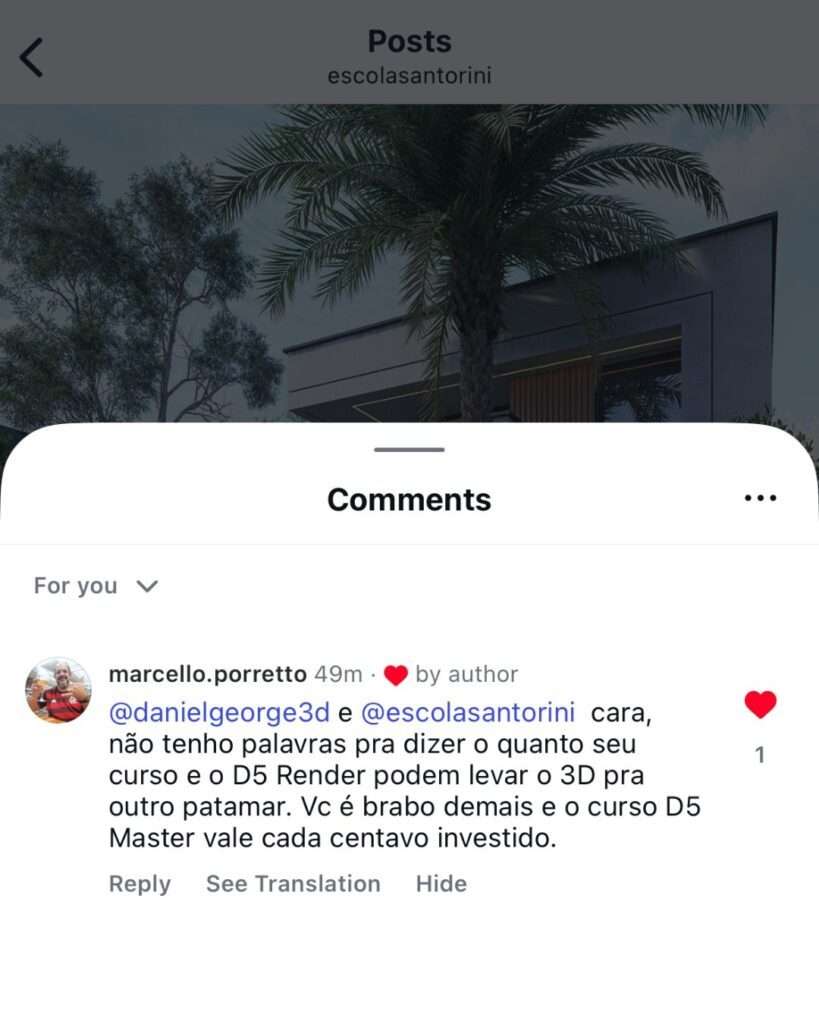
Task: Expand the For you sorting dropdown
Action: tap(96, 586)
